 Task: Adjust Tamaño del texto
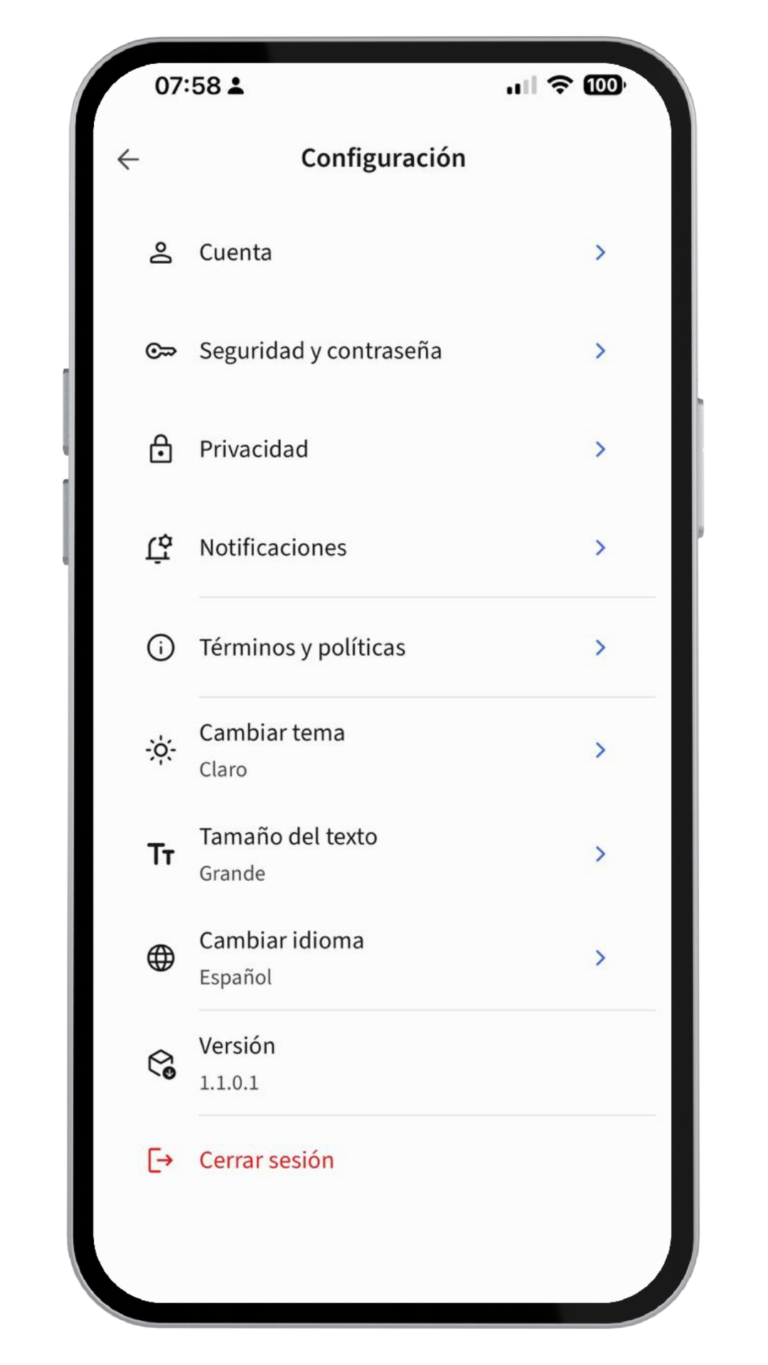[383, 854]
